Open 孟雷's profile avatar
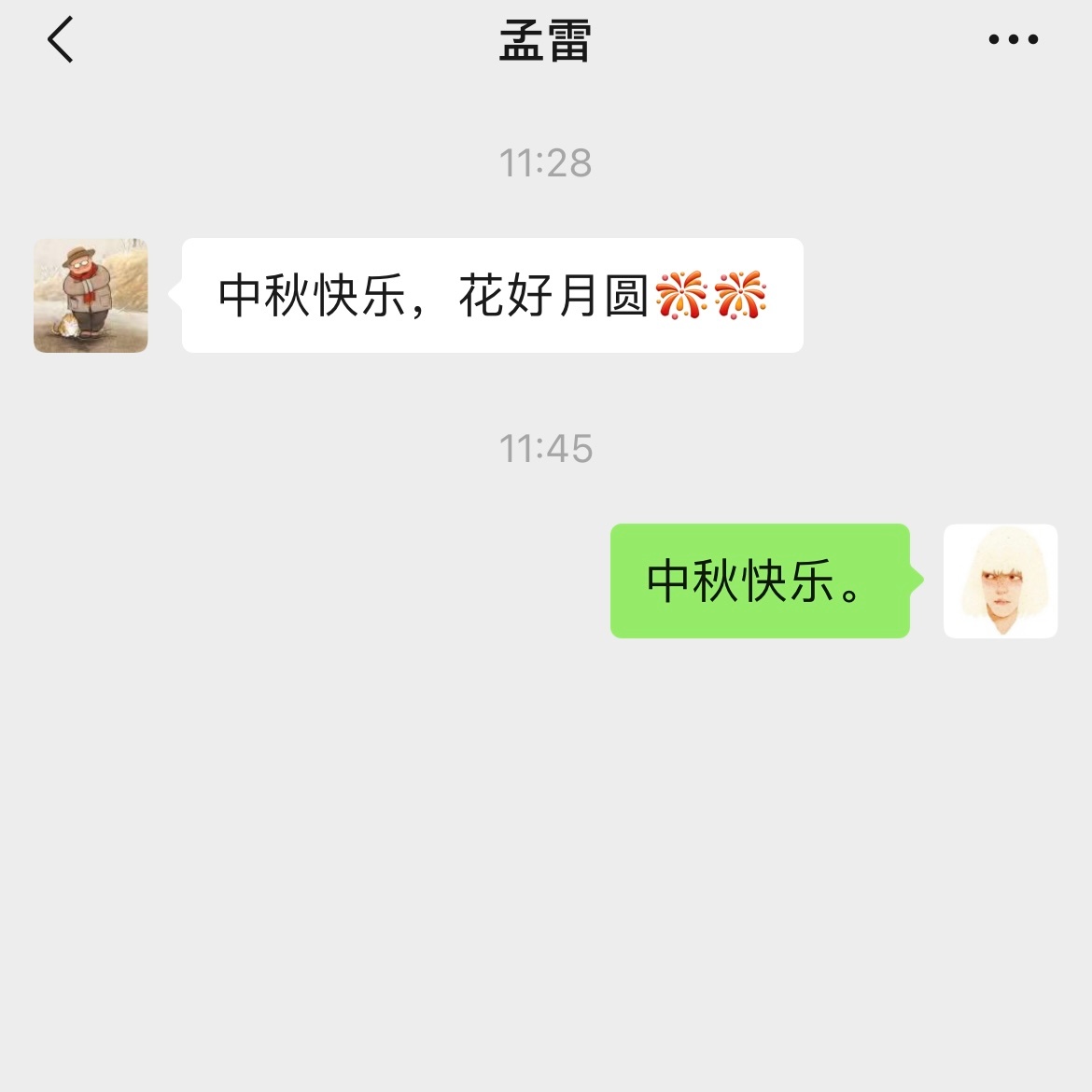Screen dimensions: 1092x1092 point(91,296)
